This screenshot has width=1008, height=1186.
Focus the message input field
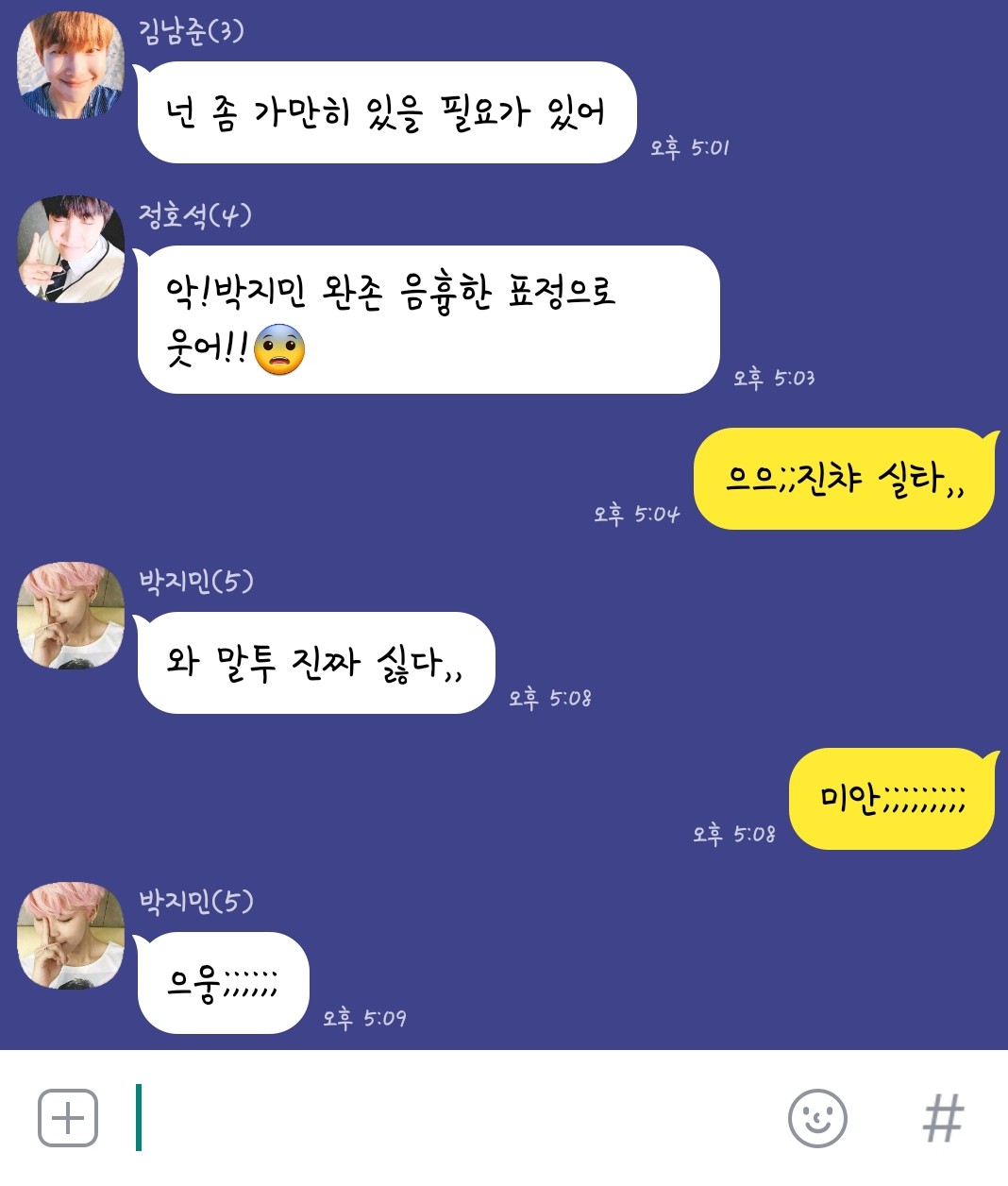coord(453,1118)
